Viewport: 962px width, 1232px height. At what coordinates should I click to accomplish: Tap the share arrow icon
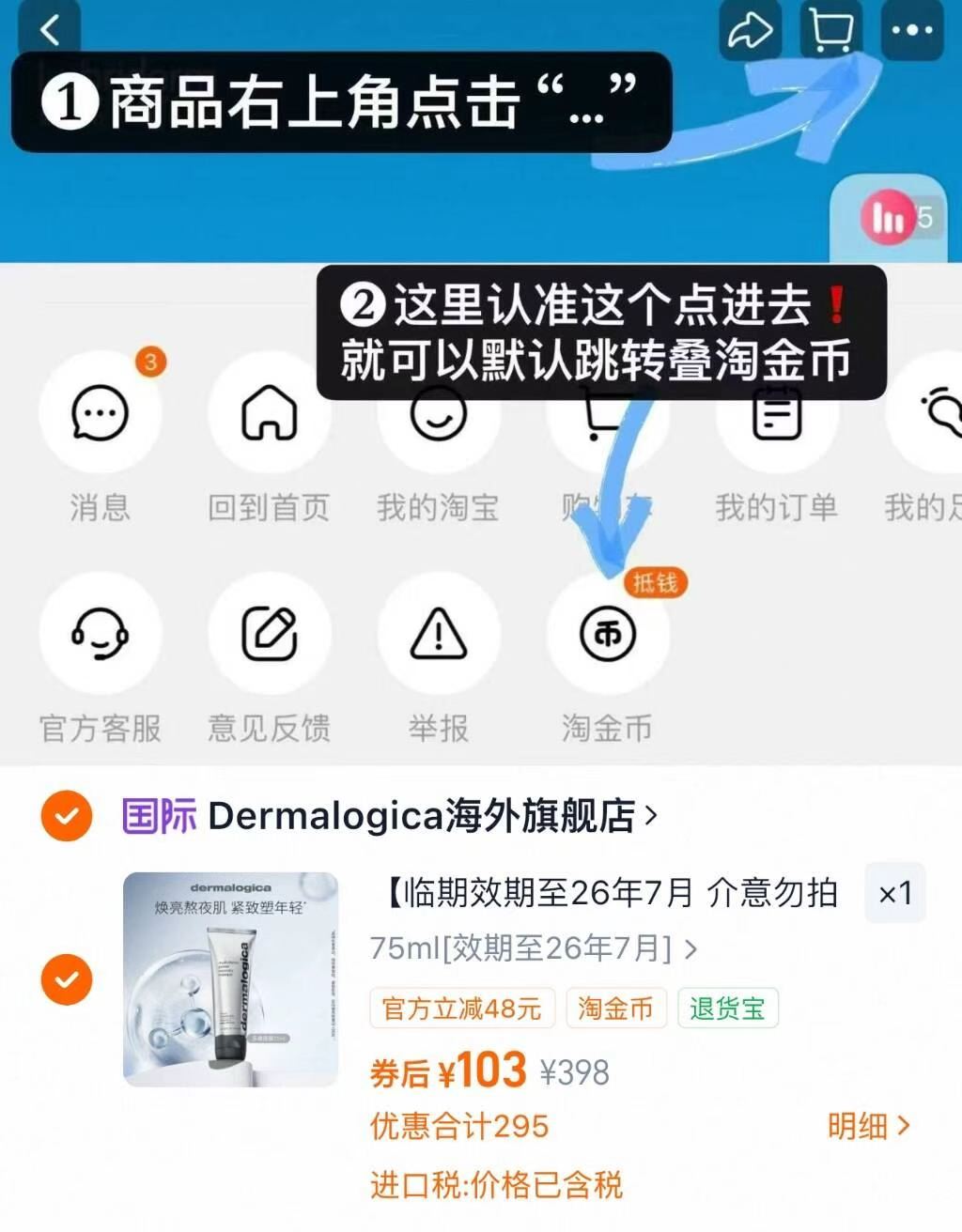click(x=749, y=28)
